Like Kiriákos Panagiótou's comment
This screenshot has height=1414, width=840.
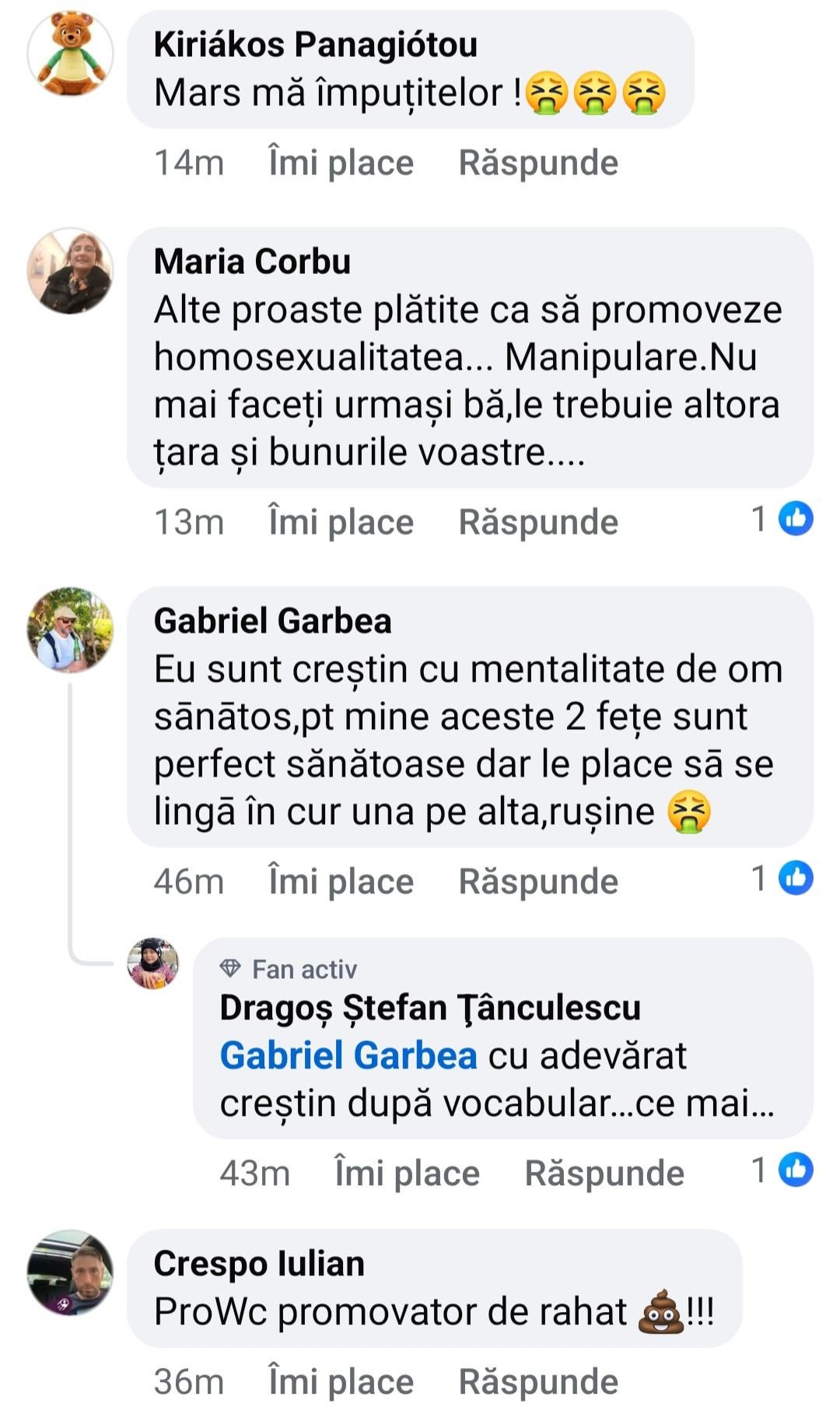pyautogui.click(x=340, y=163)
